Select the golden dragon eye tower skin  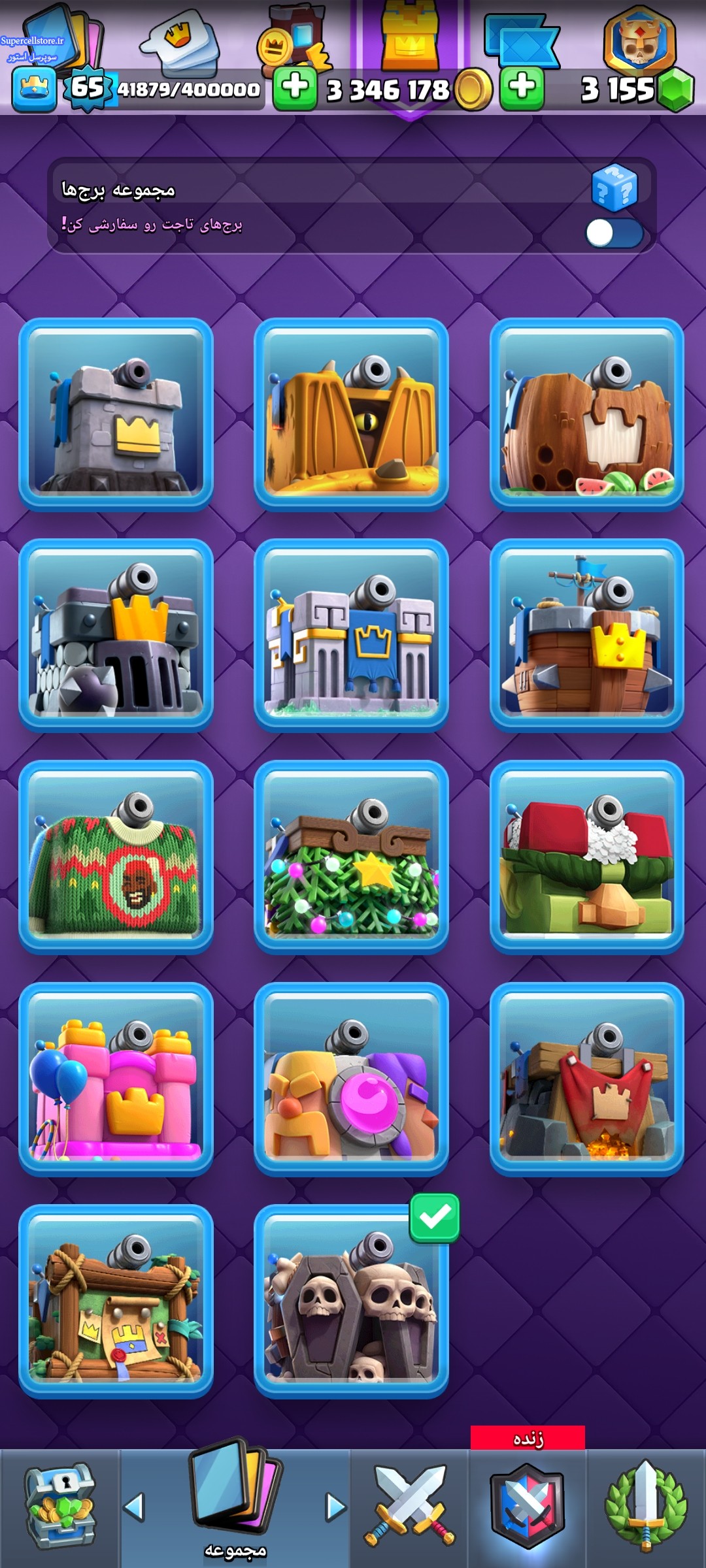(x=351, y=414)
